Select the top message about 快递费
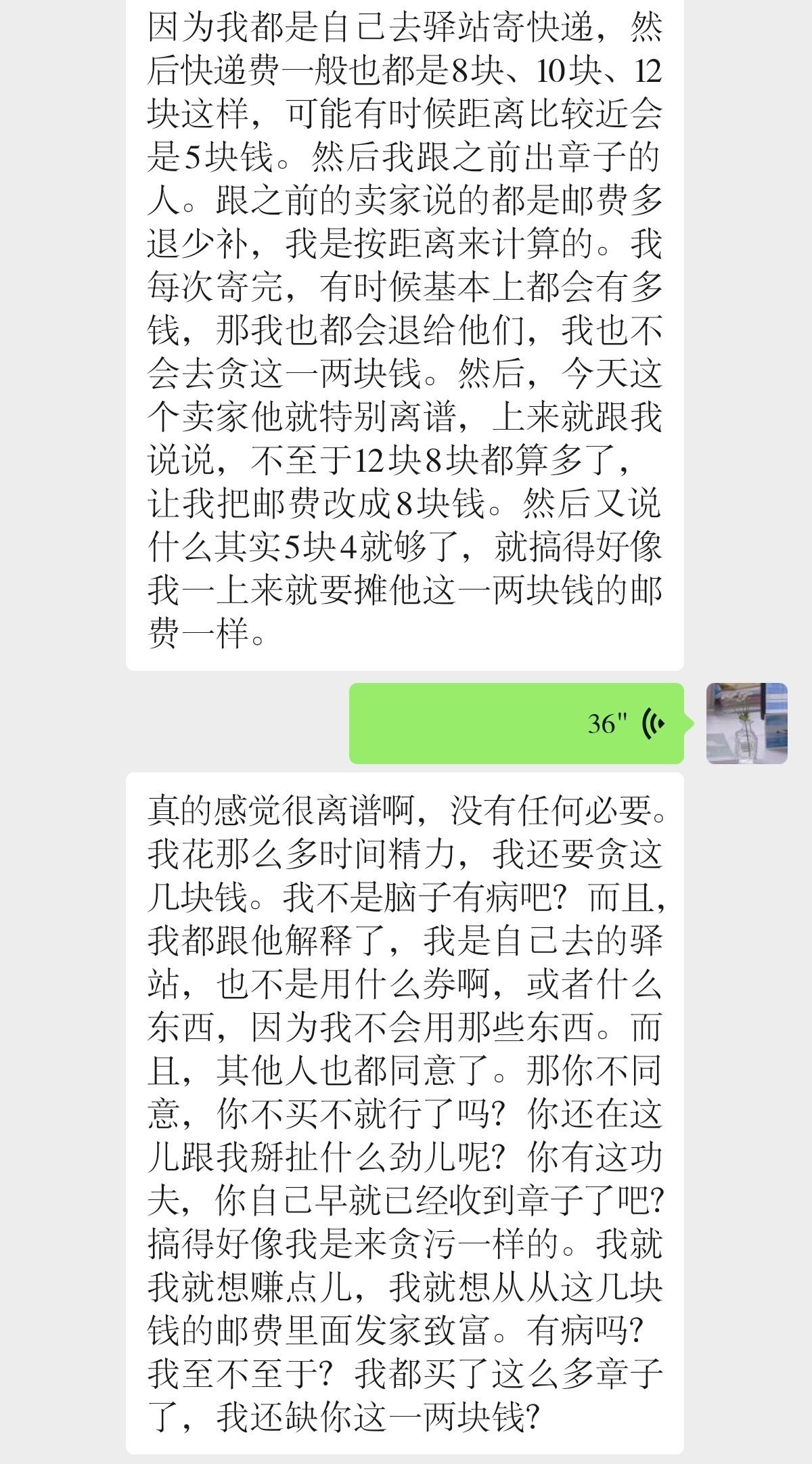The height and width of the screenshot is (1464, 812). click(x=406, y=325)
